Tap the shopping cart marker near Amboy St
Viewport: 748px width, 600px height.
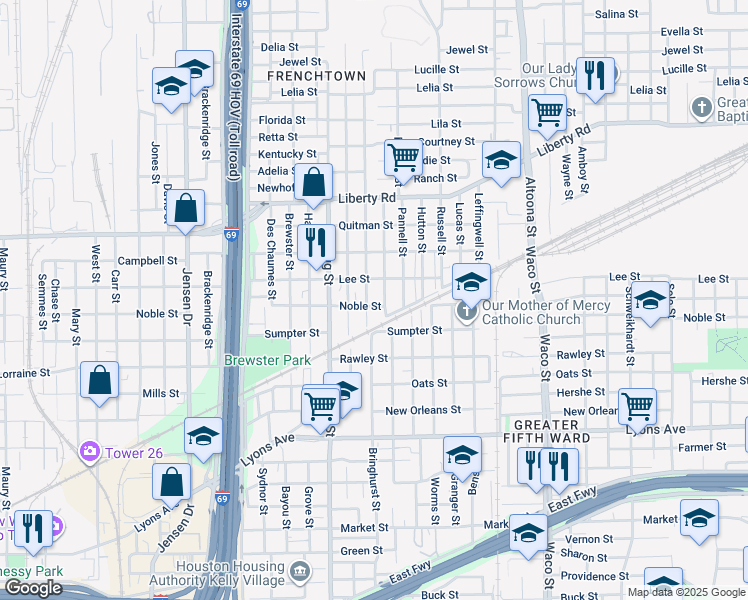click(x=547, y=112)
